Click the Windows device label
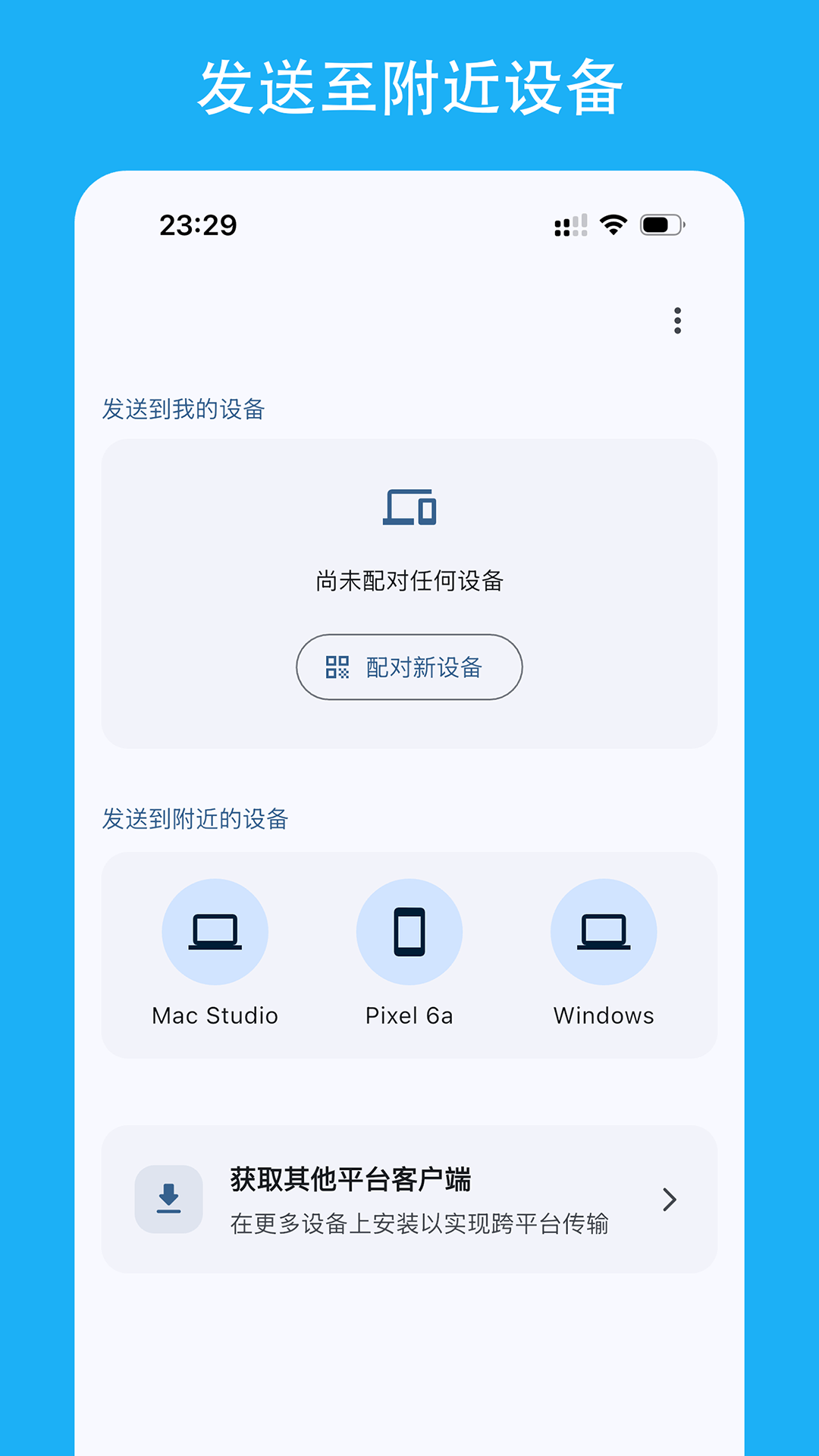This screenshot has height=1456, width=819. click(x=604, y=1015)
